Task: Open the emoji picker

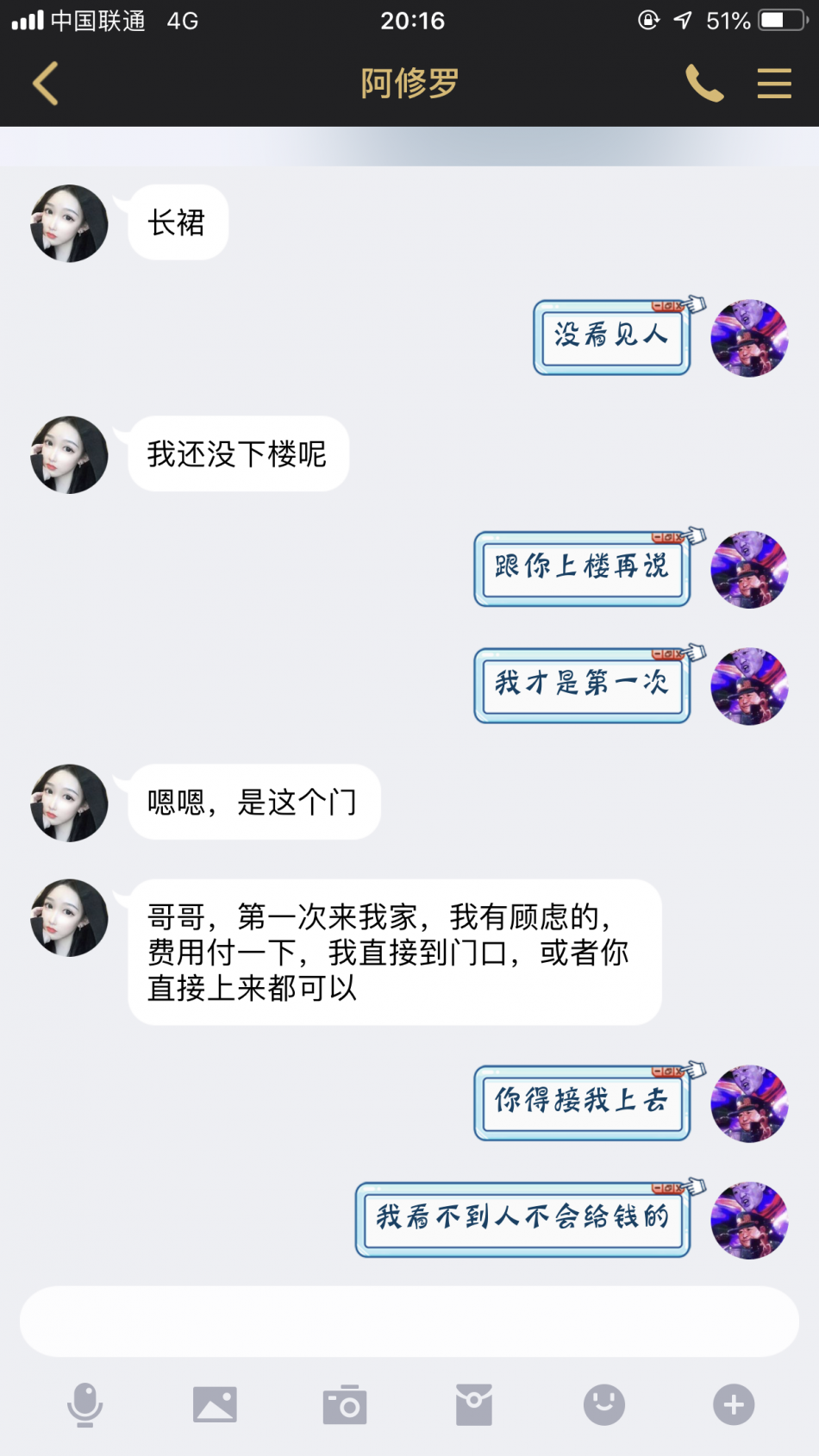Action: coord(604,1405)
